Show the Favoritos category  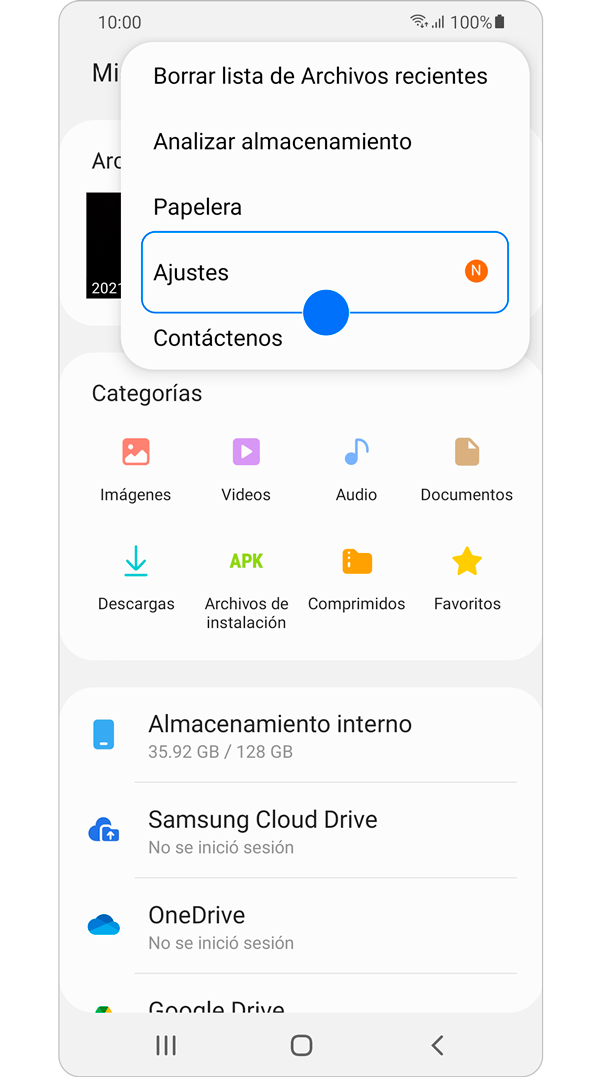tap(467, 578)
